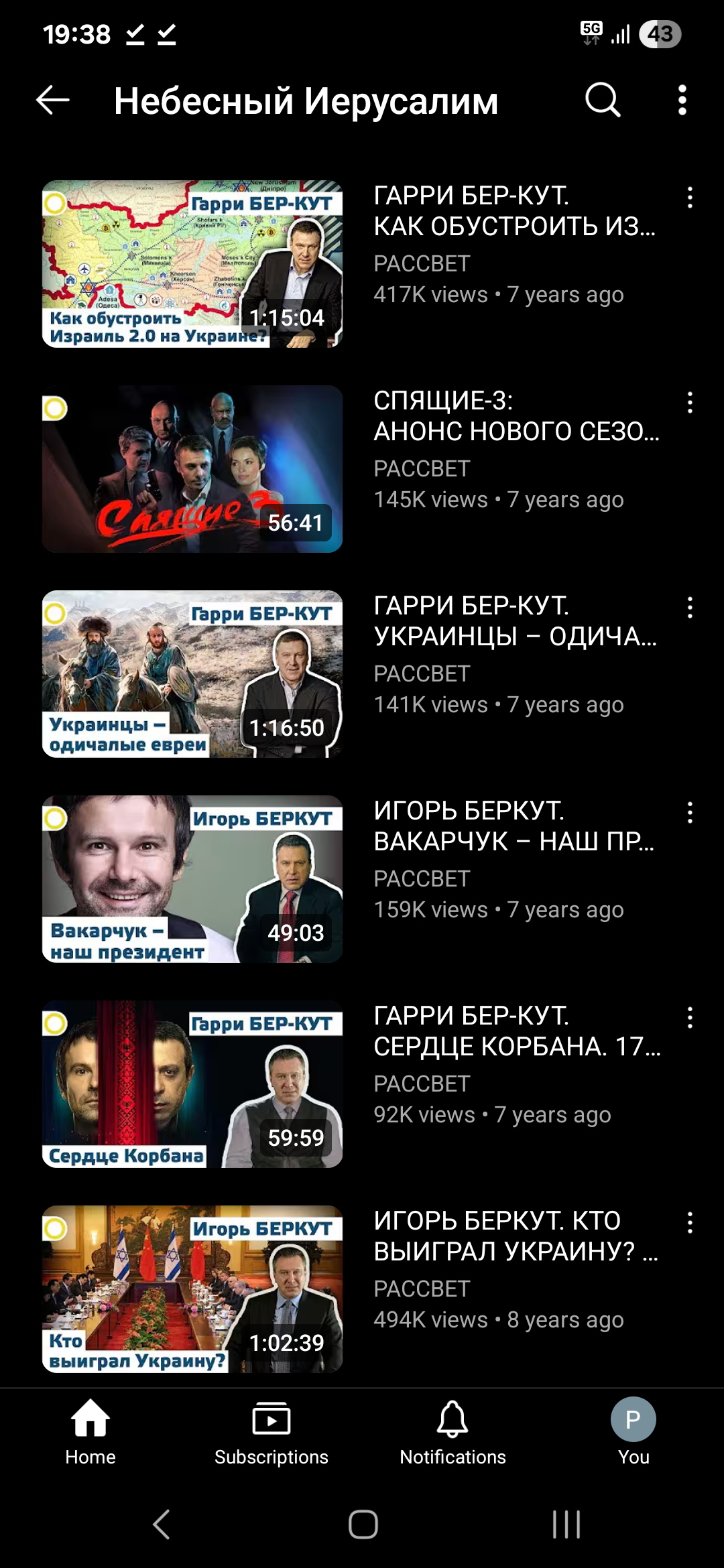Switch to the Home tab

click(90, 1433)
